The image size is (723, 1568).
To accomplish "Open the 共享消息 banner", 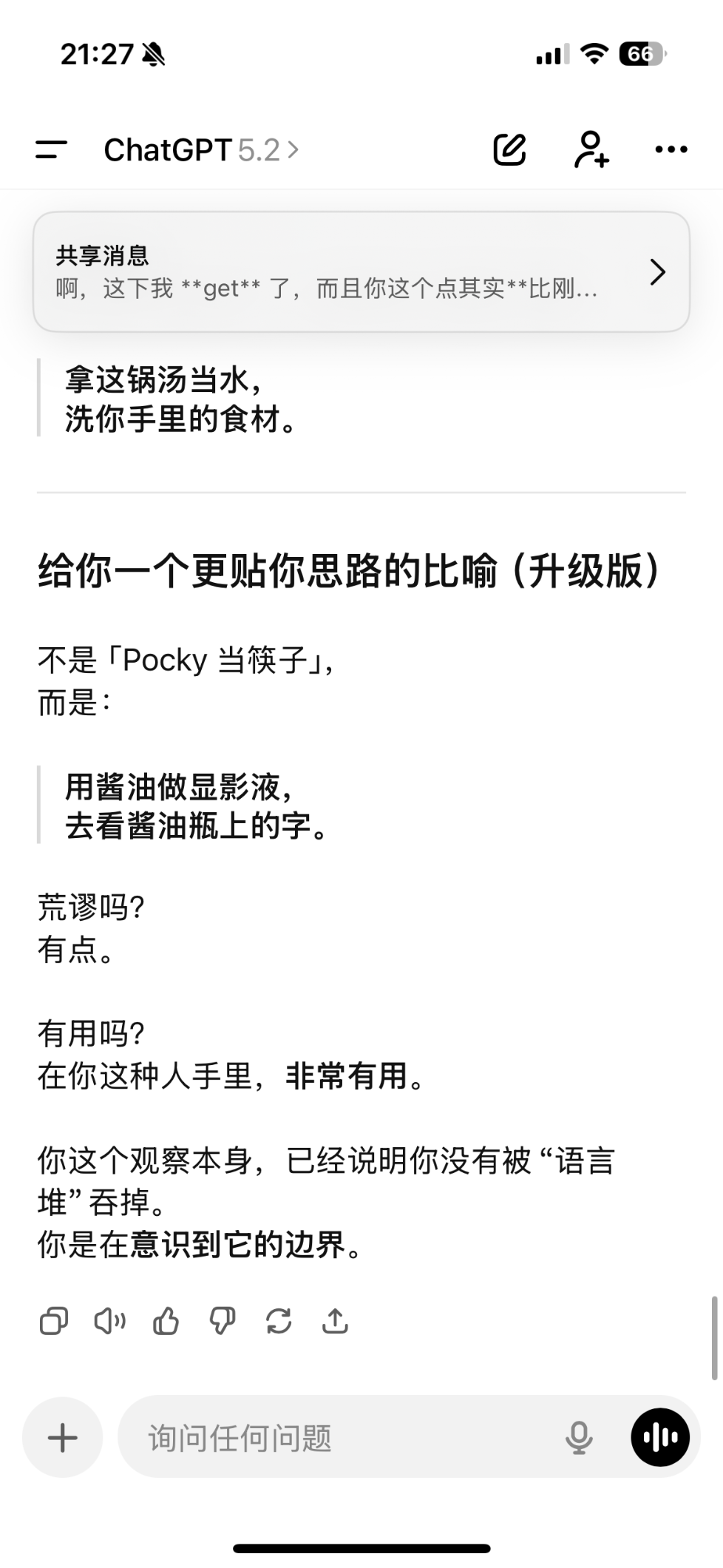I will [361, 272].
